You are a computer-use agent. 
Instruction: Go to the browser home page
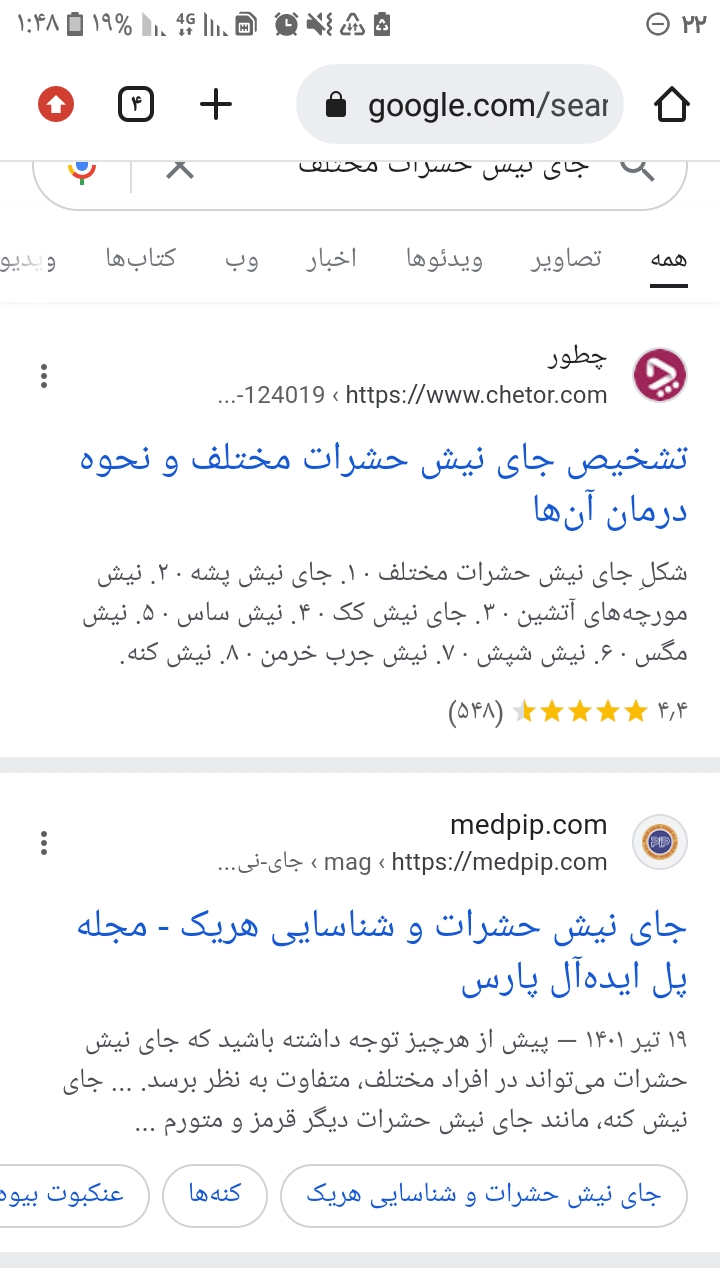coord(671,104)
